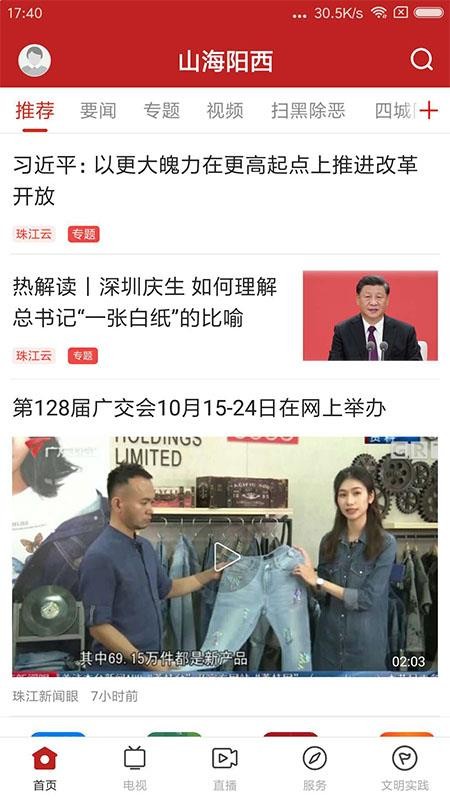Screen dimensions: 450x800
Task: Select the 推荐 tab
Action: (35, 111)
